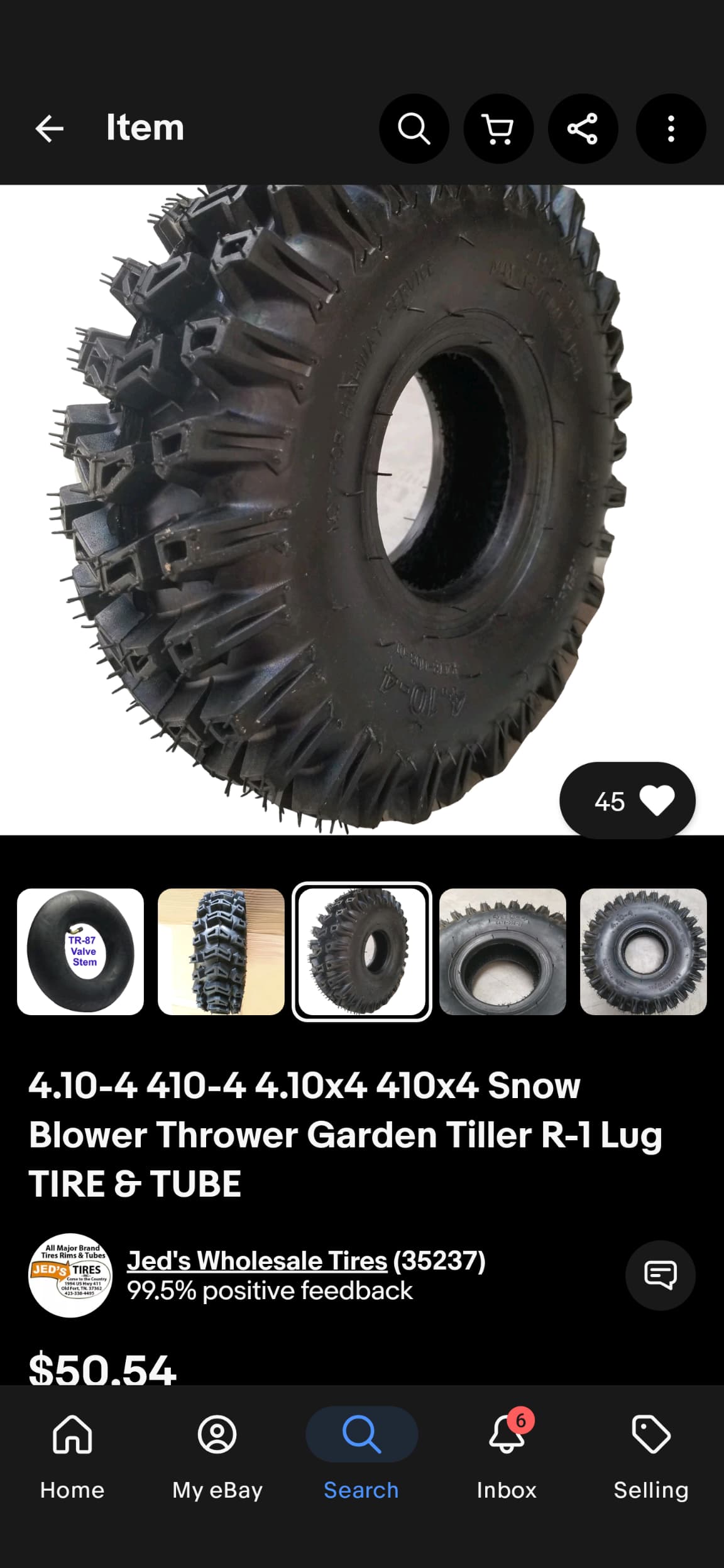The height and width of the screenshot is (1568, 724).
Task: Add item to watchlist with heart
Action: [x=656, y=801]
